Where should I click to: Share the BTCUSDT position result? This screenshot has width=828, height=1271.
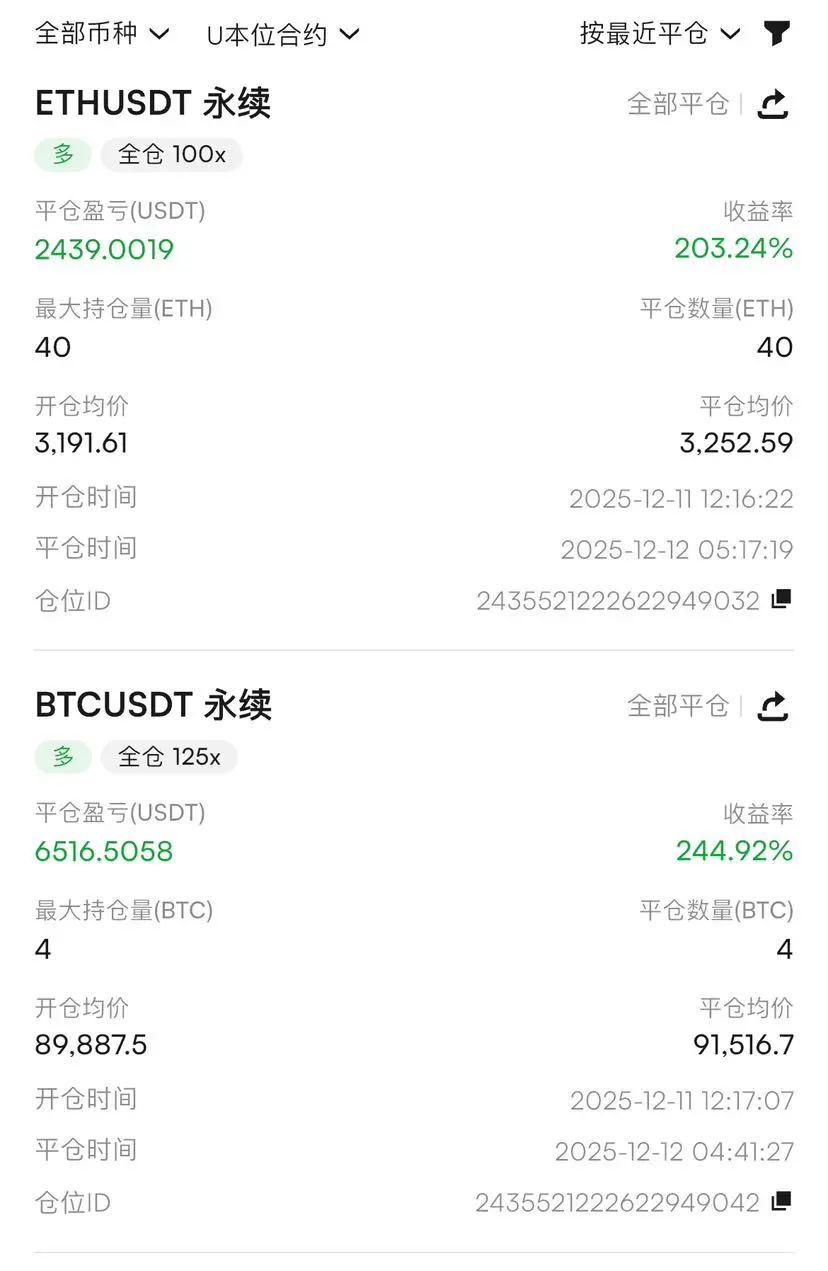[x=773, y=707]
